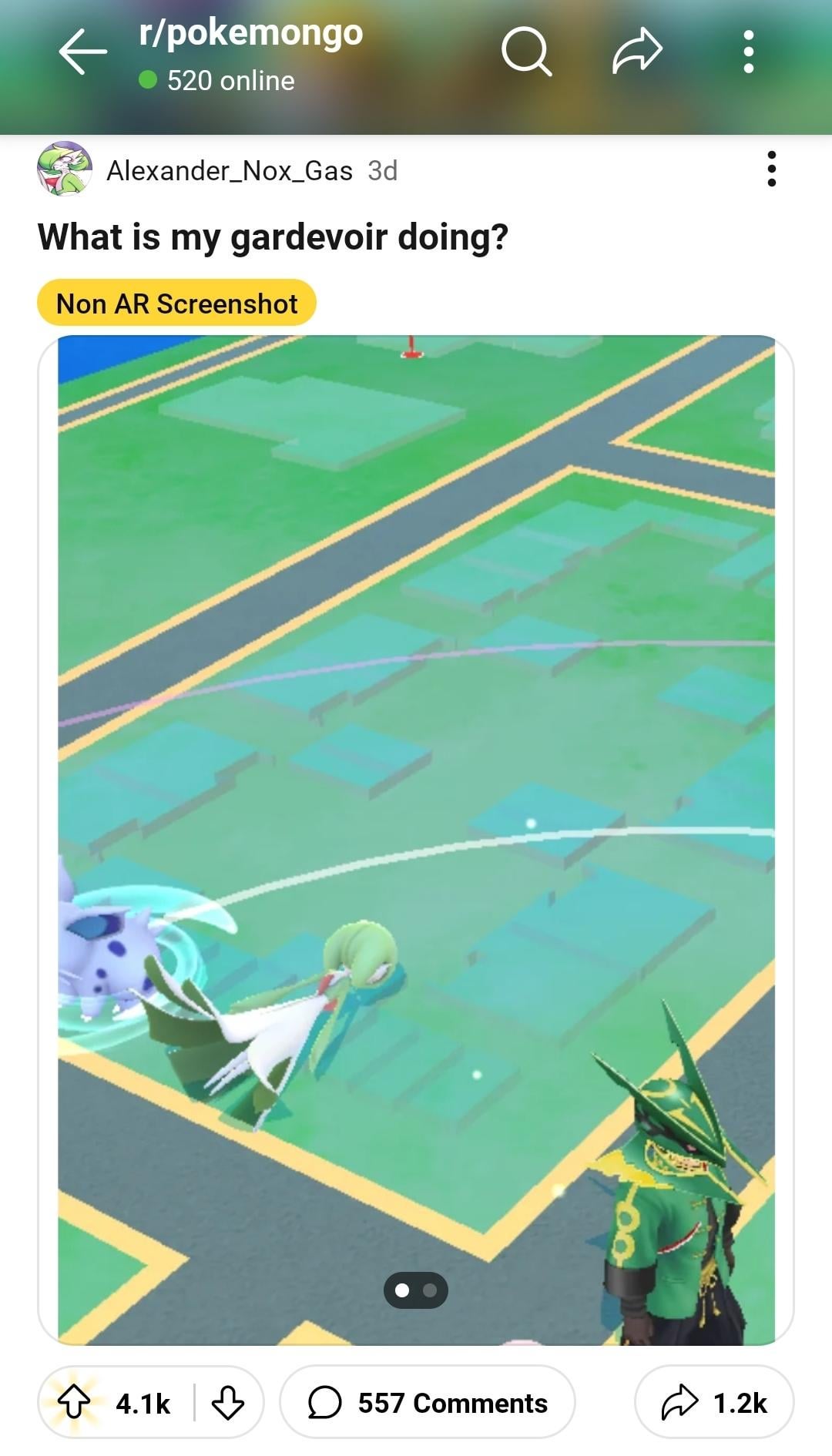
Task: Open the header overflow menu
Action: point(748,52)
